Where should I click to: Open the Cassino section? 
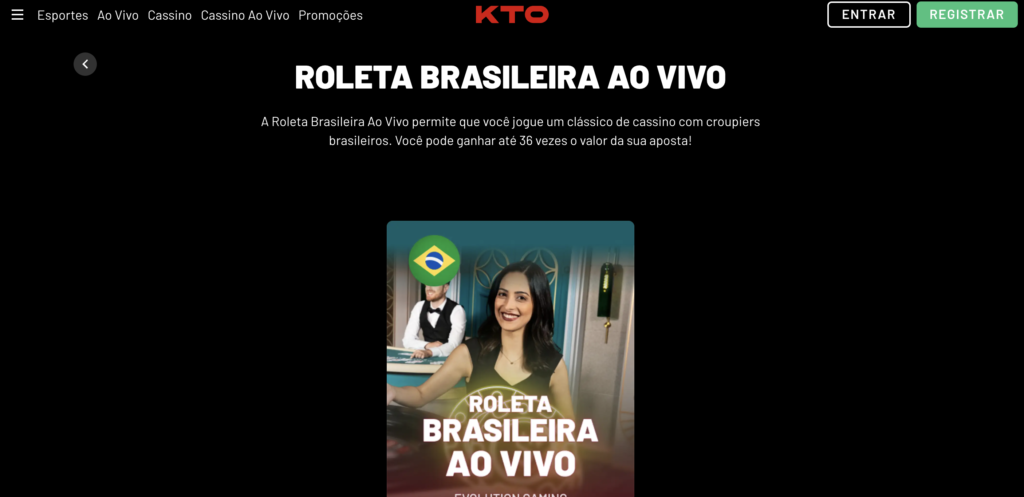pos(169,15)
